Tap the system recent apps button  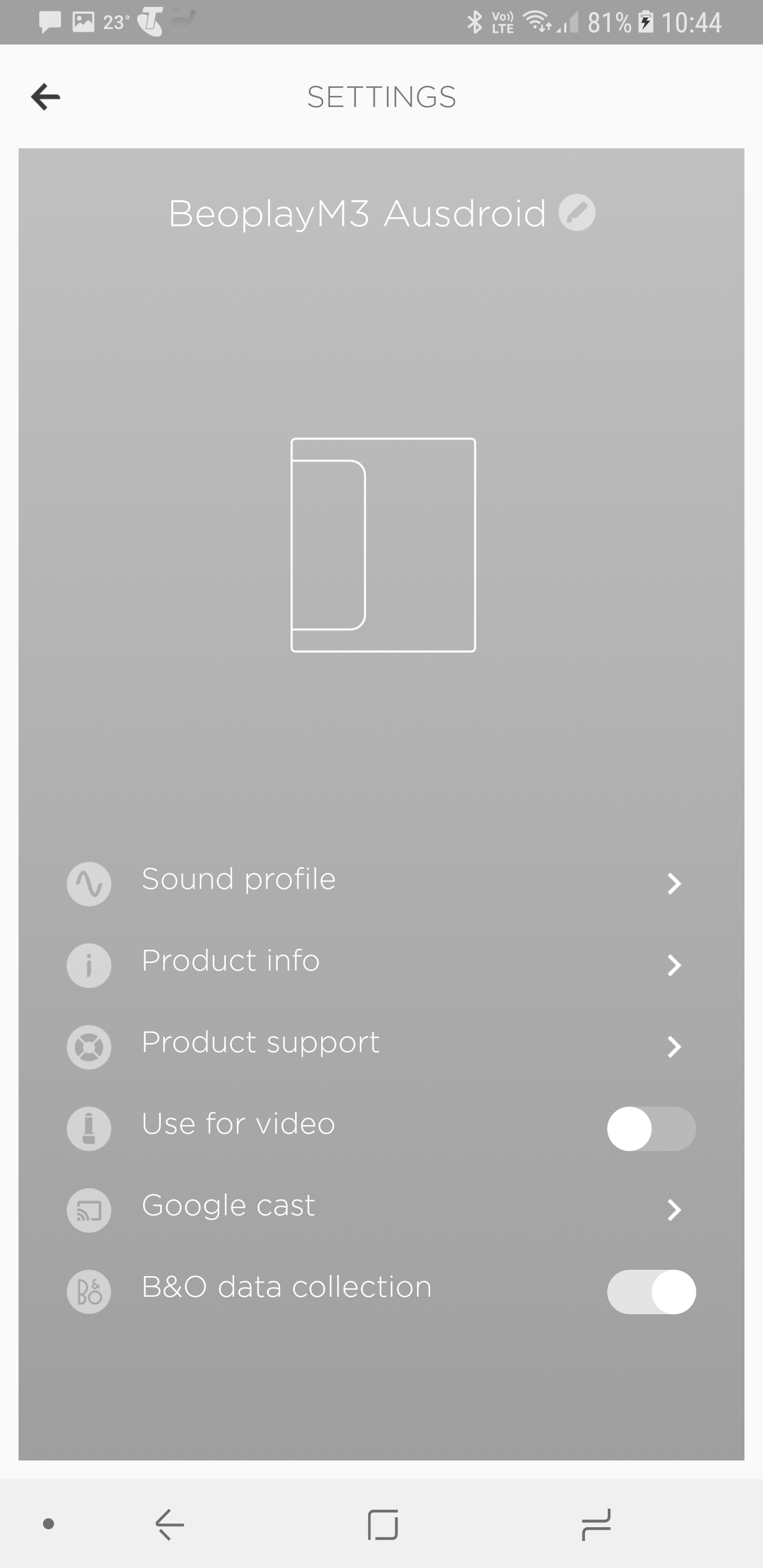pos(596,1524)
